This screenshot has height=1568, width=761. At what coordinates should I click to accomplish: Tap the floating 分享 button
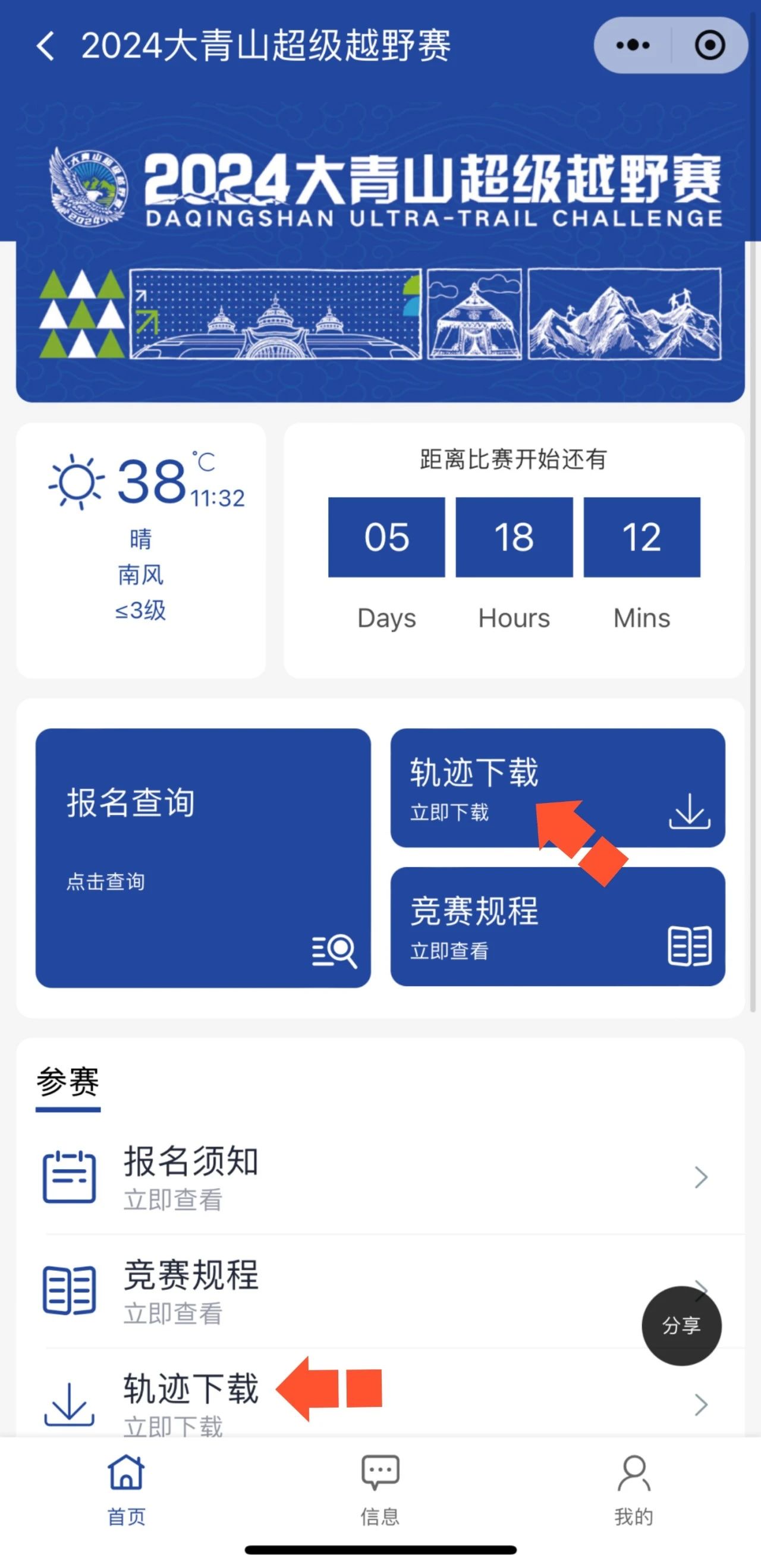[x=681, y=1325]
